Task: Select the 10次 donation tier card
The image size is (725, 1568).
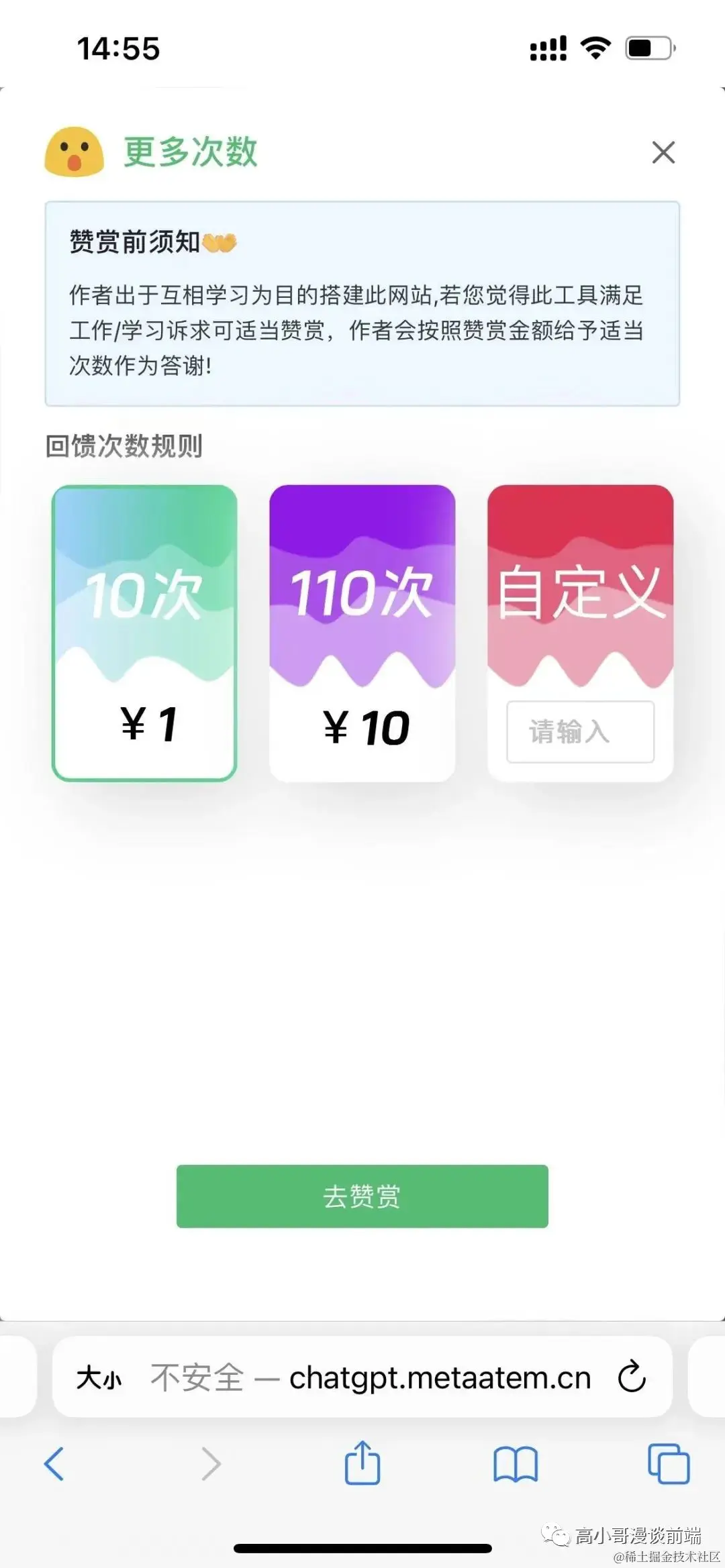Action: pyautogui.click(x=144, y=631)
